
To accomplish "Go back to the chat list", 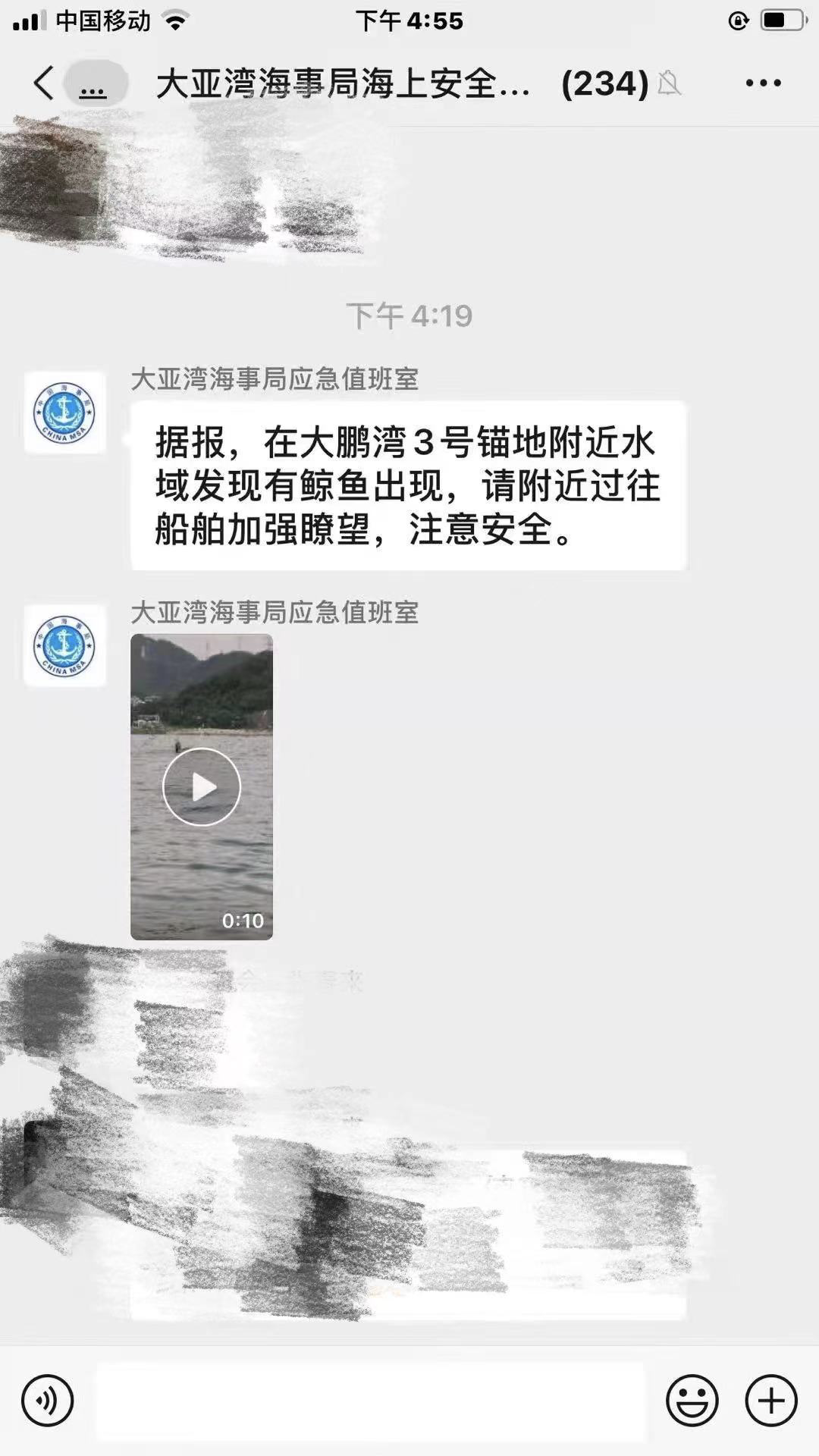I will 44,83.
